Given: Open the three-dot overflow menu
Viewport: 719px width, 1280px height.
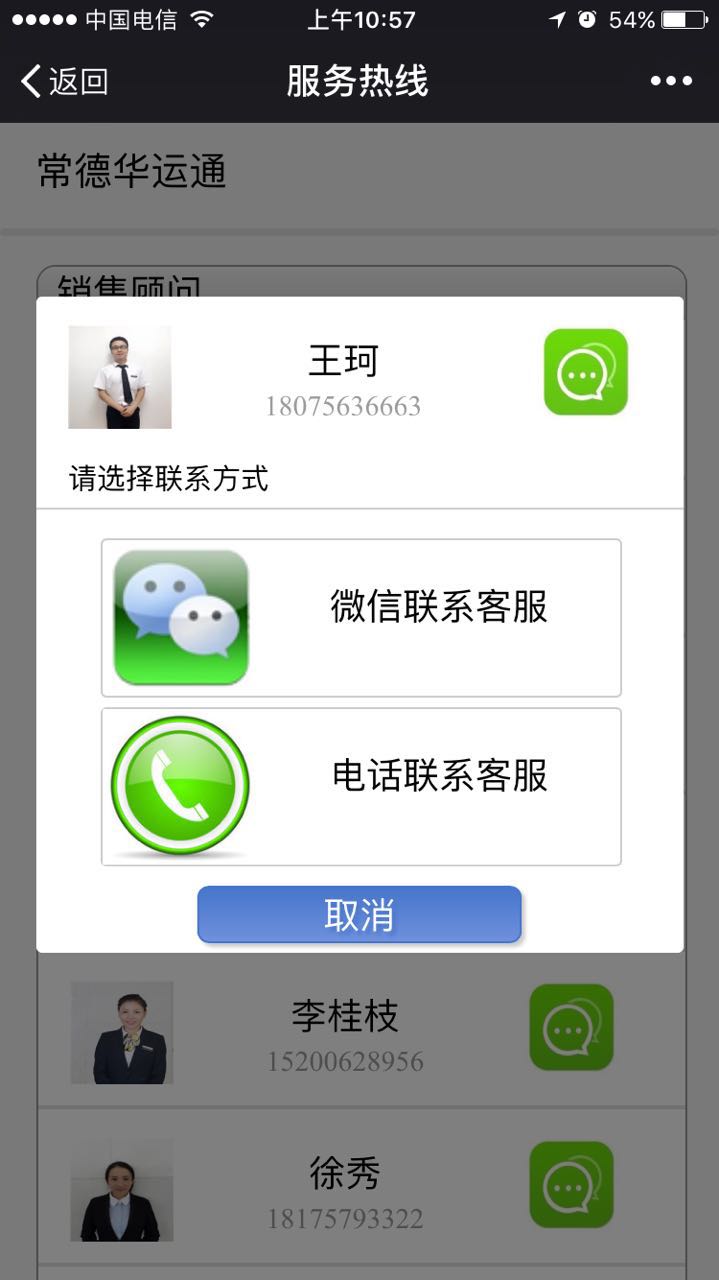Looking at the screenshot, I should [671, 81].
